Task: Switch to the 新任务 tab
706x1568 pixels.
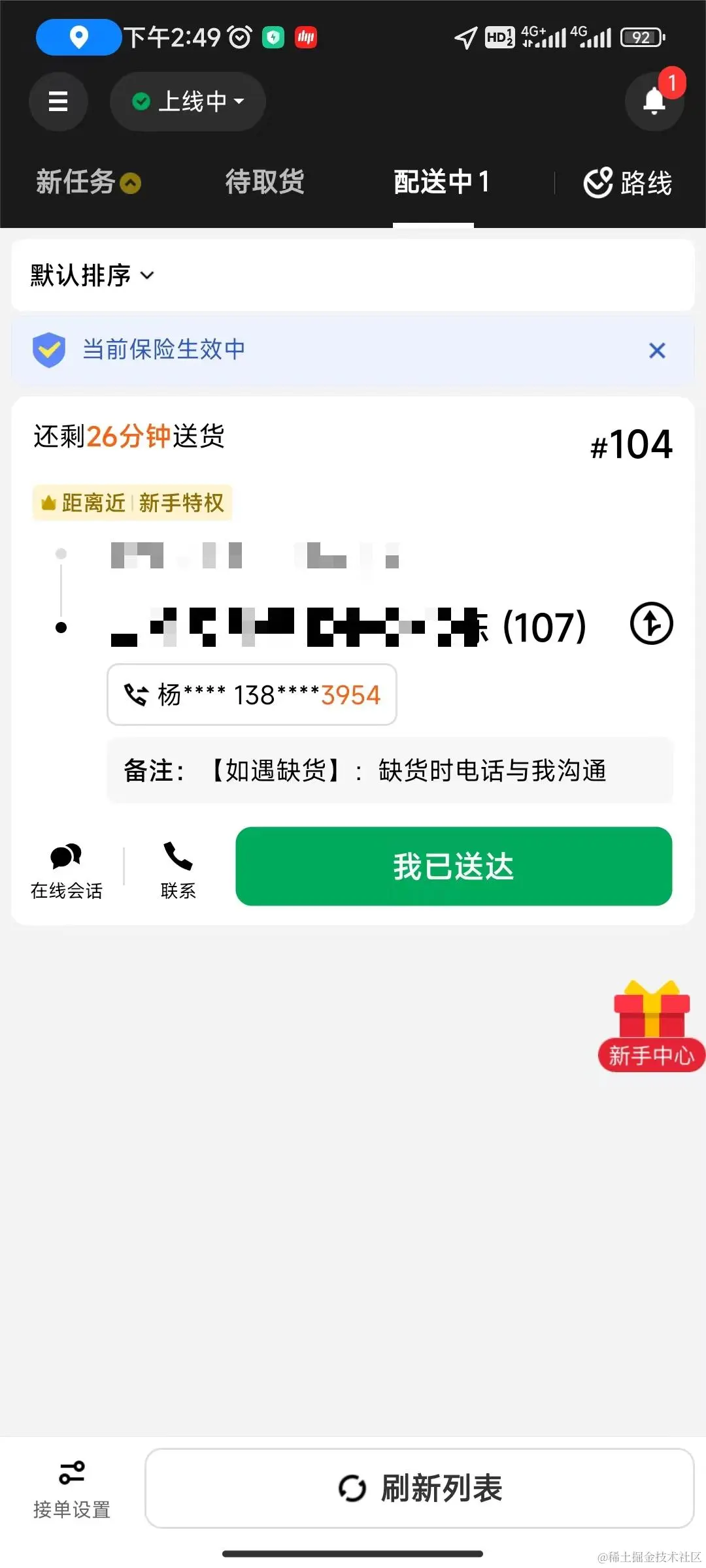Action: point(88,182)
